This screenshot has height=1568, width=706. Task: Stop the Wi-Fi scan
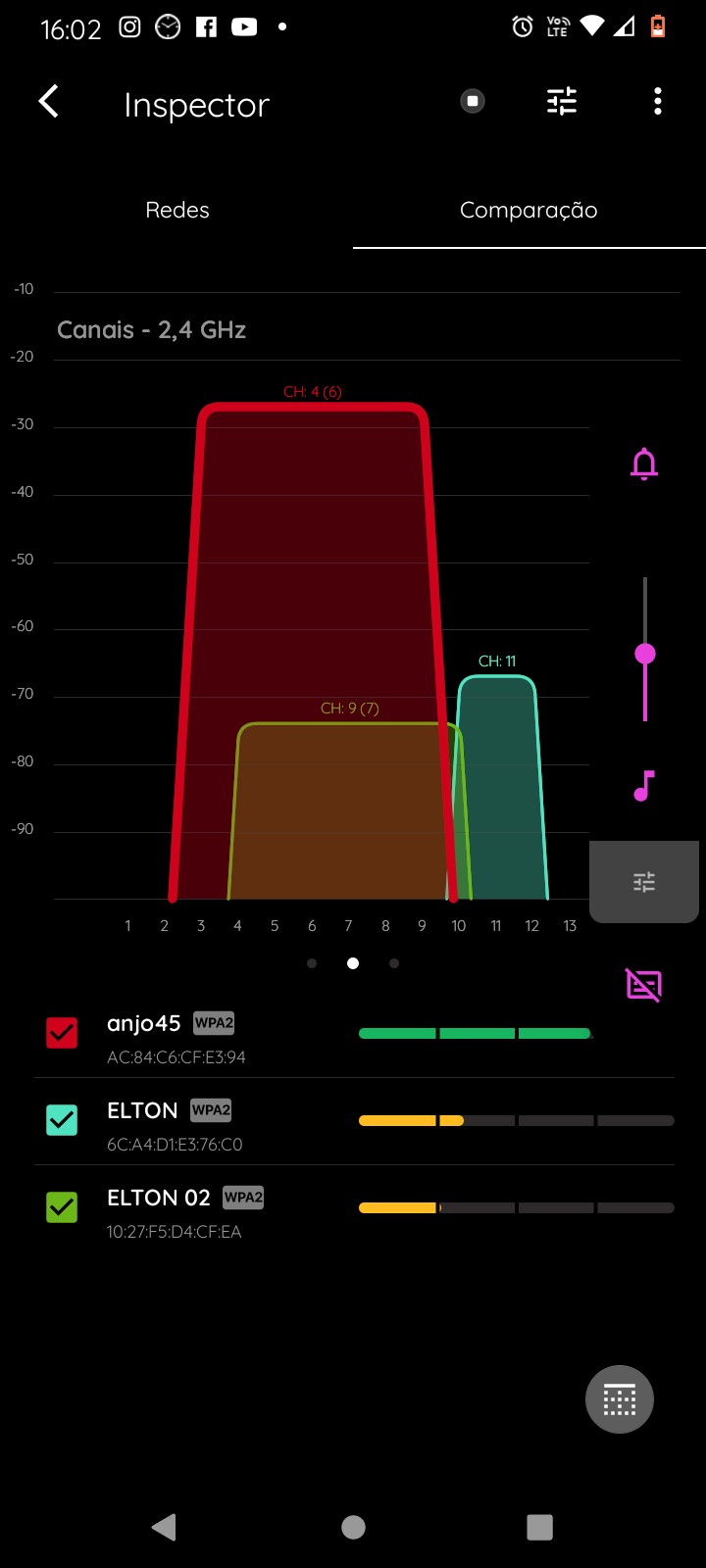tap(473, 101)
